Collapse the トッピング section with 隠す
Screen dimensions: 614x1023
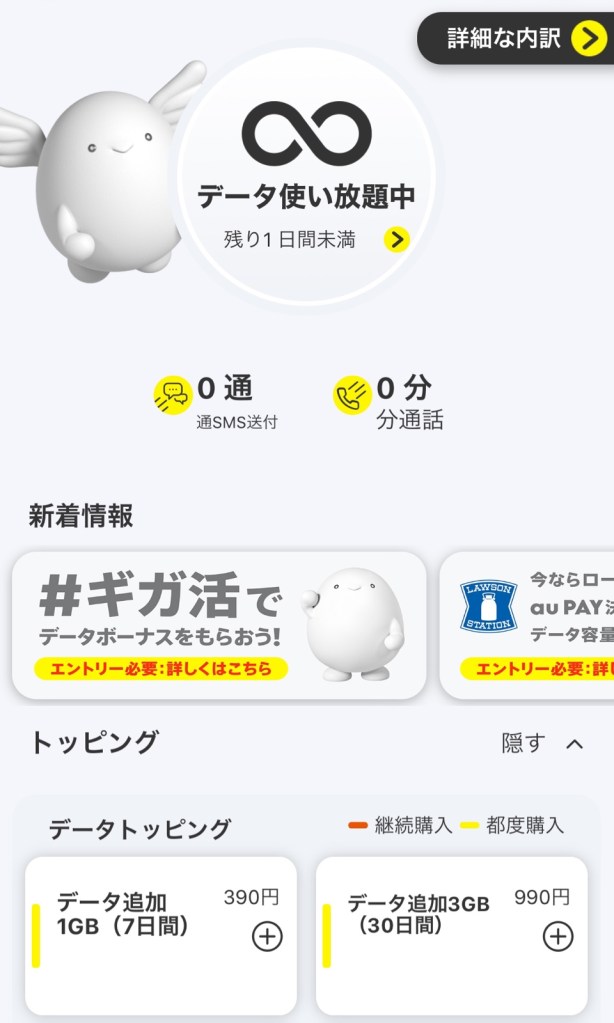(x=542, y=743)
